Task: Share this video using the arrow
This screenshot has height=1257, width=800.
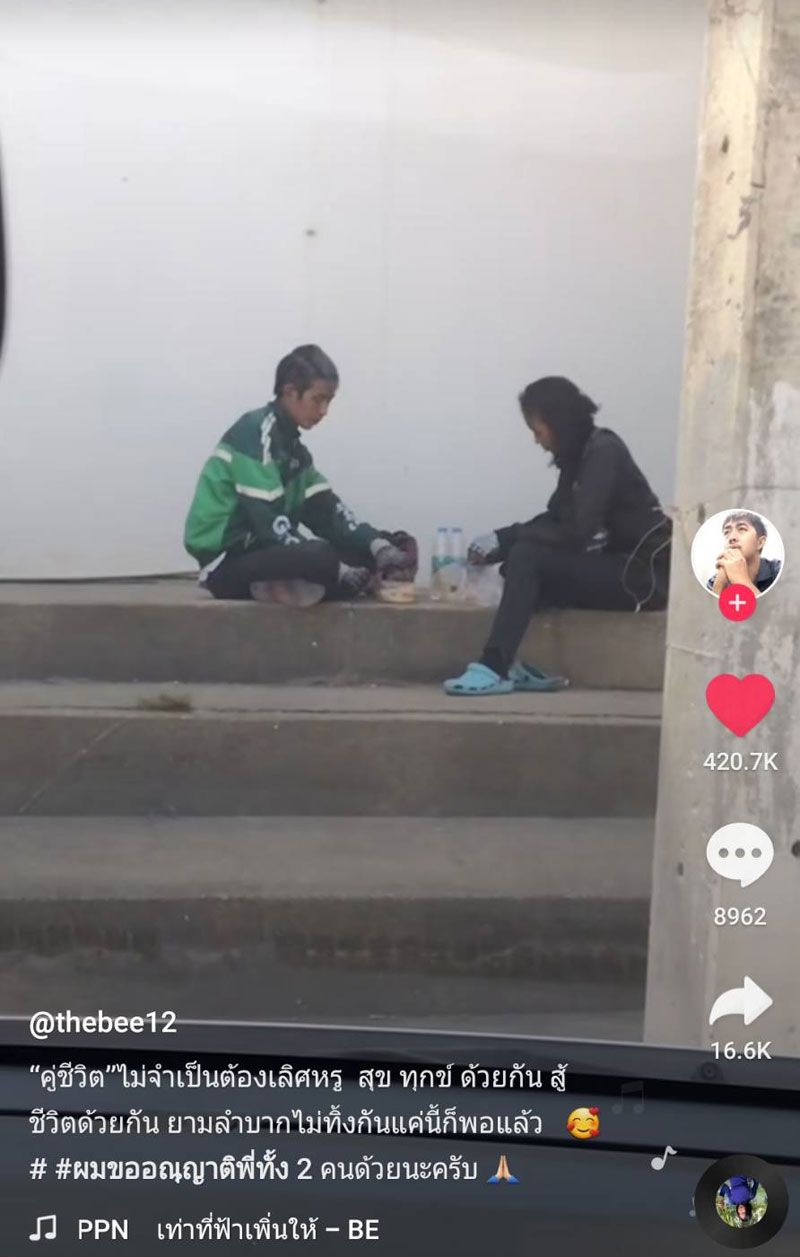Action: pyautogui.click(x=741, y=1002)
